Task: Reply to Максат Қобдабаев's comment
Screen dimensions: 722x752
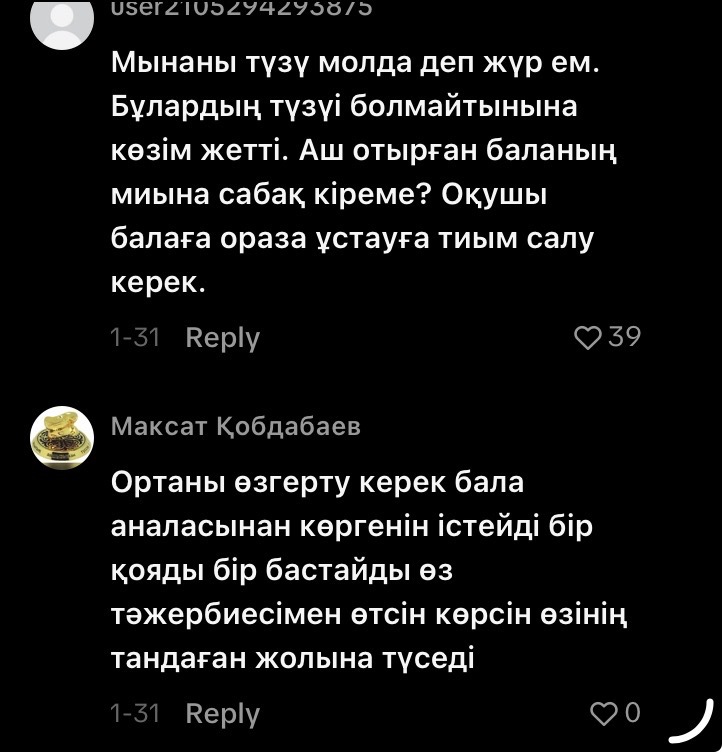Action: click(x=222, y=714)
